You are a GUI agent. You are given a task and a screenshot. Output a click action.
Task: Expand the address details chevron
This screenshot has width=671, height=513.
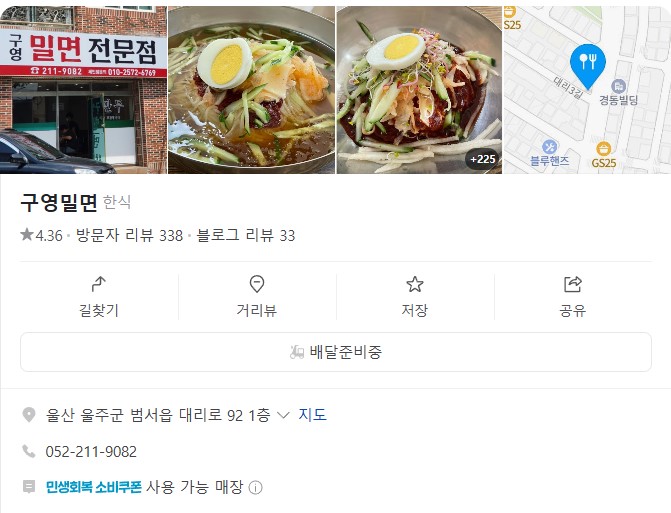pyautogui.click(x=283, y=415)
